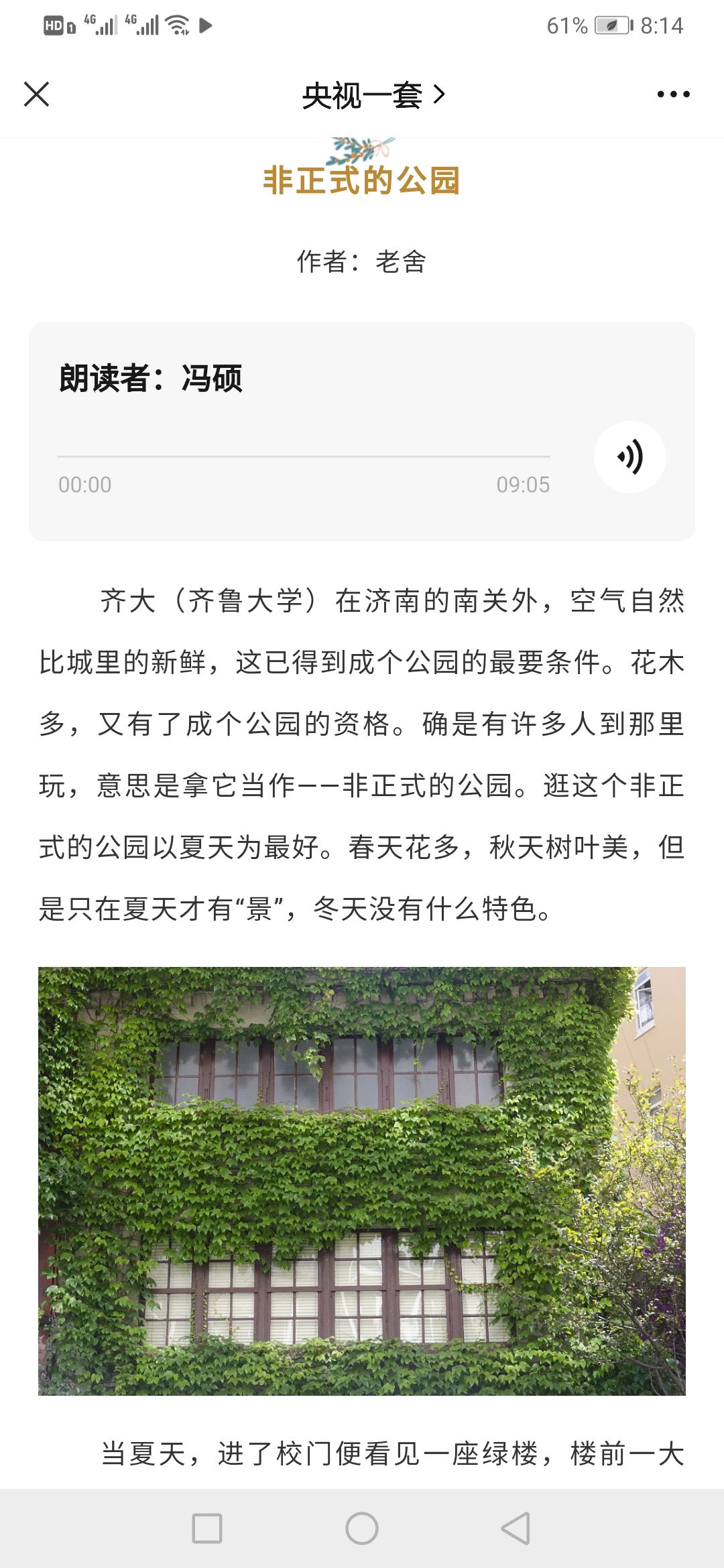The width and height of the screenshot is (724, 1568).
Task: Close the article page
Action: click(x=37, y=94)
